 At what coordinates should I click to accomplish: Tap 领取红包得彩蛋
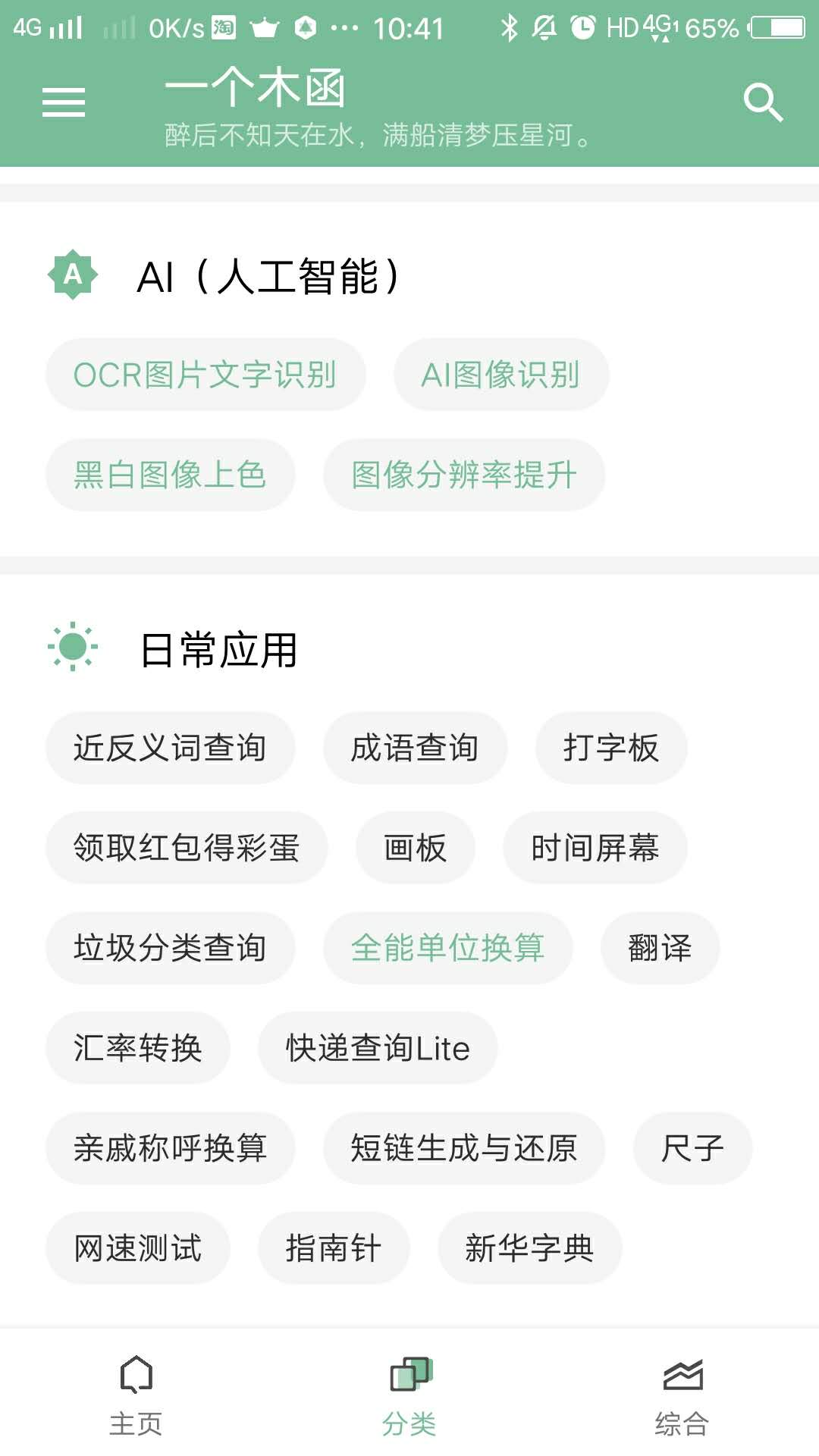[187, 848]
